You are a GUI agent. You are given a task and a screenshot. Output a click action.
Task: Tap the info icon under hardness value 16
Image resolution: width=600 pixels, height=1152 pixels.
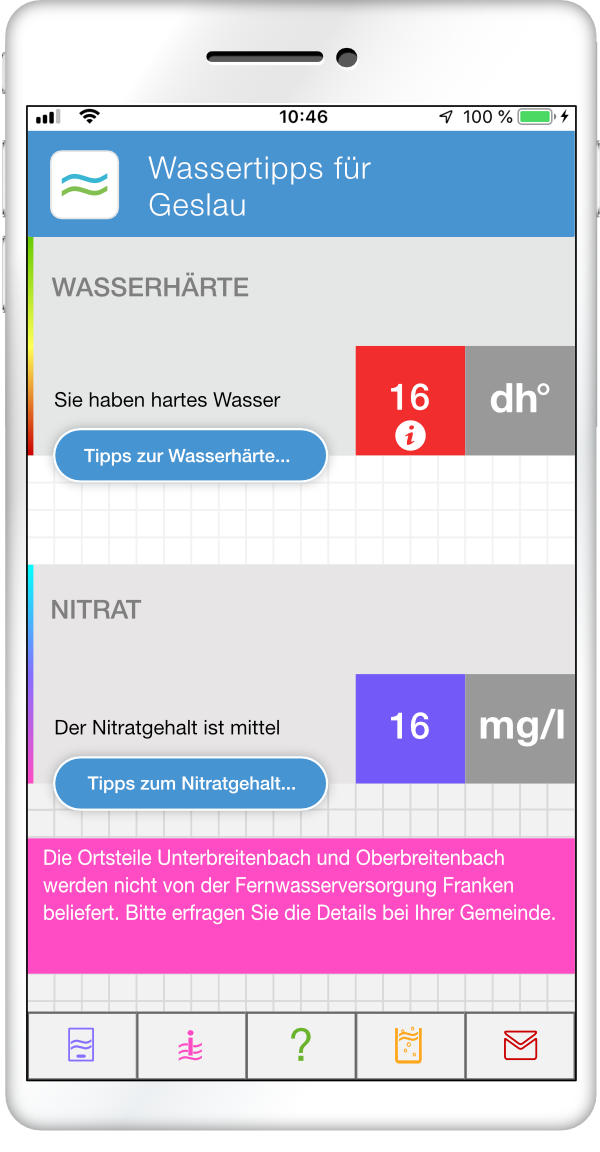pyautogui.click(x=410, y=437)
